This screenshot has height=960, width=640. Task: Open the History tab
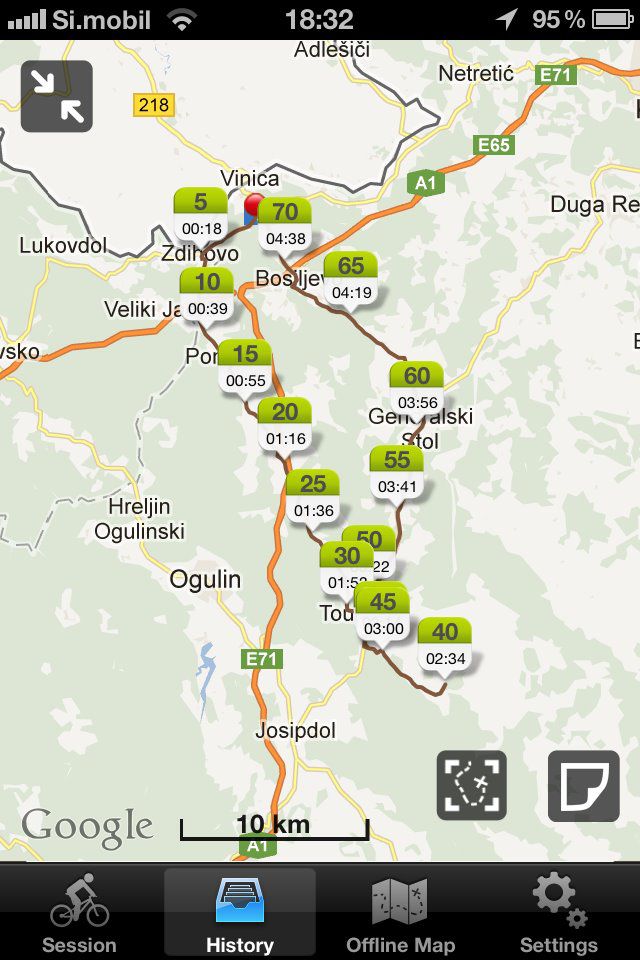(x=239, y=913)
